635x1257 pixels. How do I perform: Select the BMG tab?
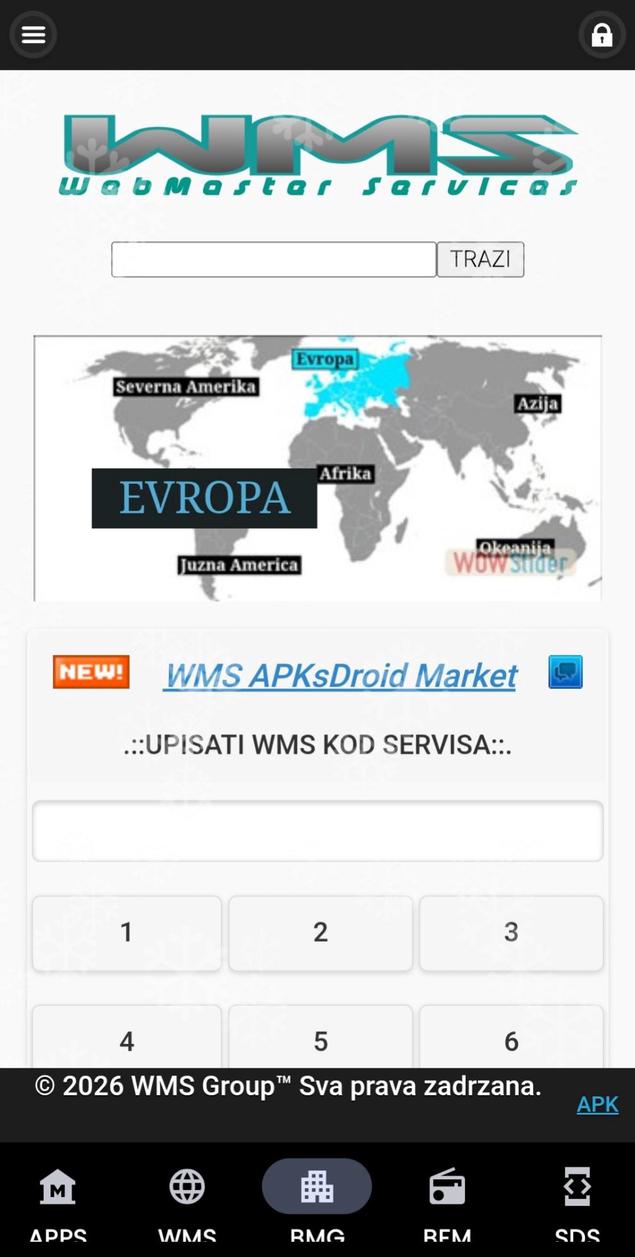[x=317, y=1200]
